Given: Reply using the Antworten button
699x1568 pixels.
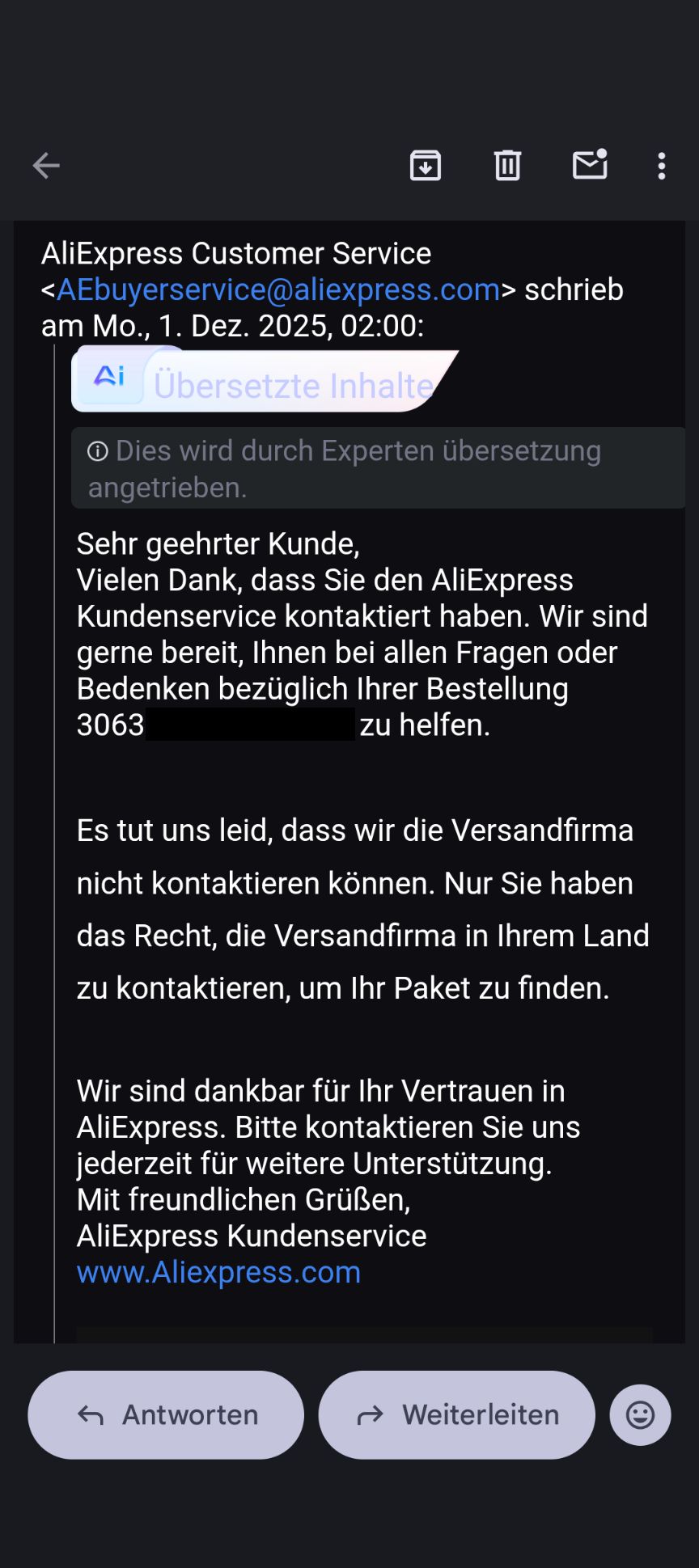Looking at the screenshot, I should [166, 1414].
